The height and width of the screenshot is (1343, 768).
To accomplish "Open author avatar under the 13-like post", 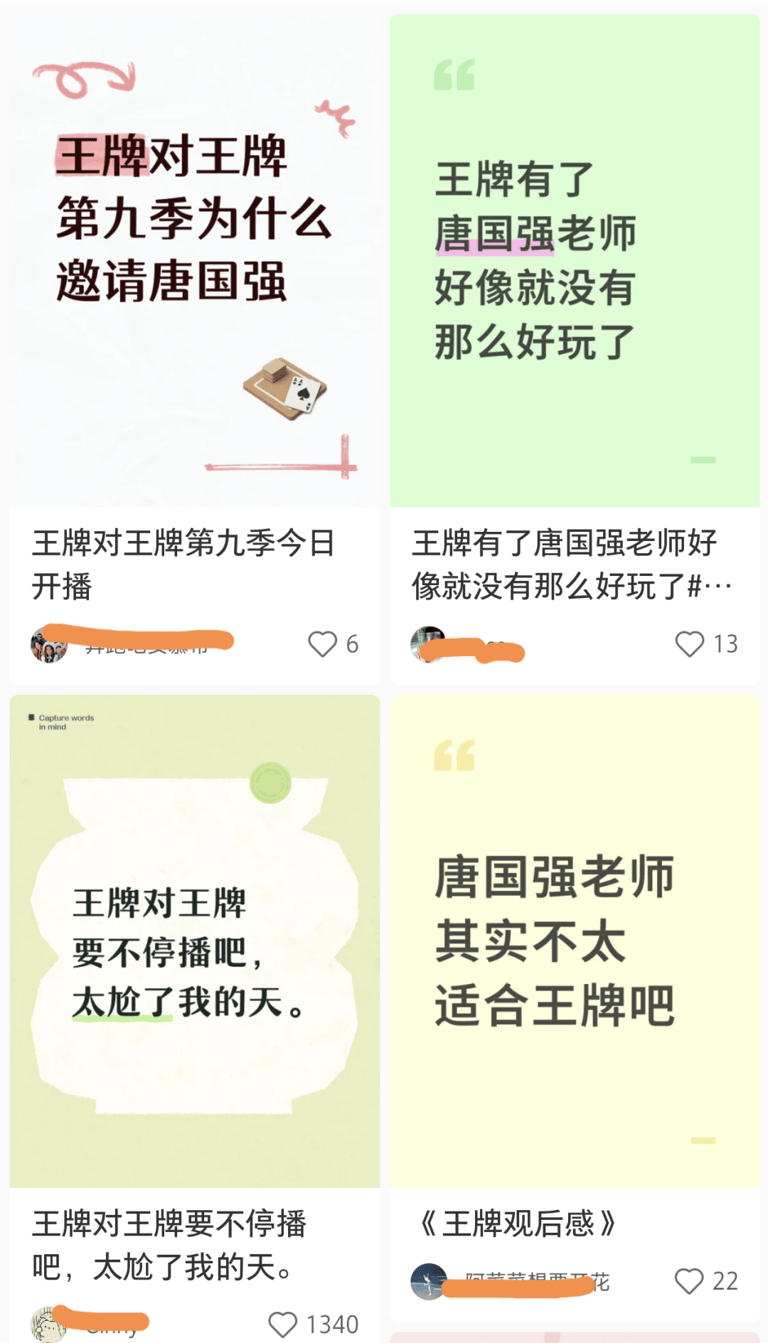I will tap(429, 644).
